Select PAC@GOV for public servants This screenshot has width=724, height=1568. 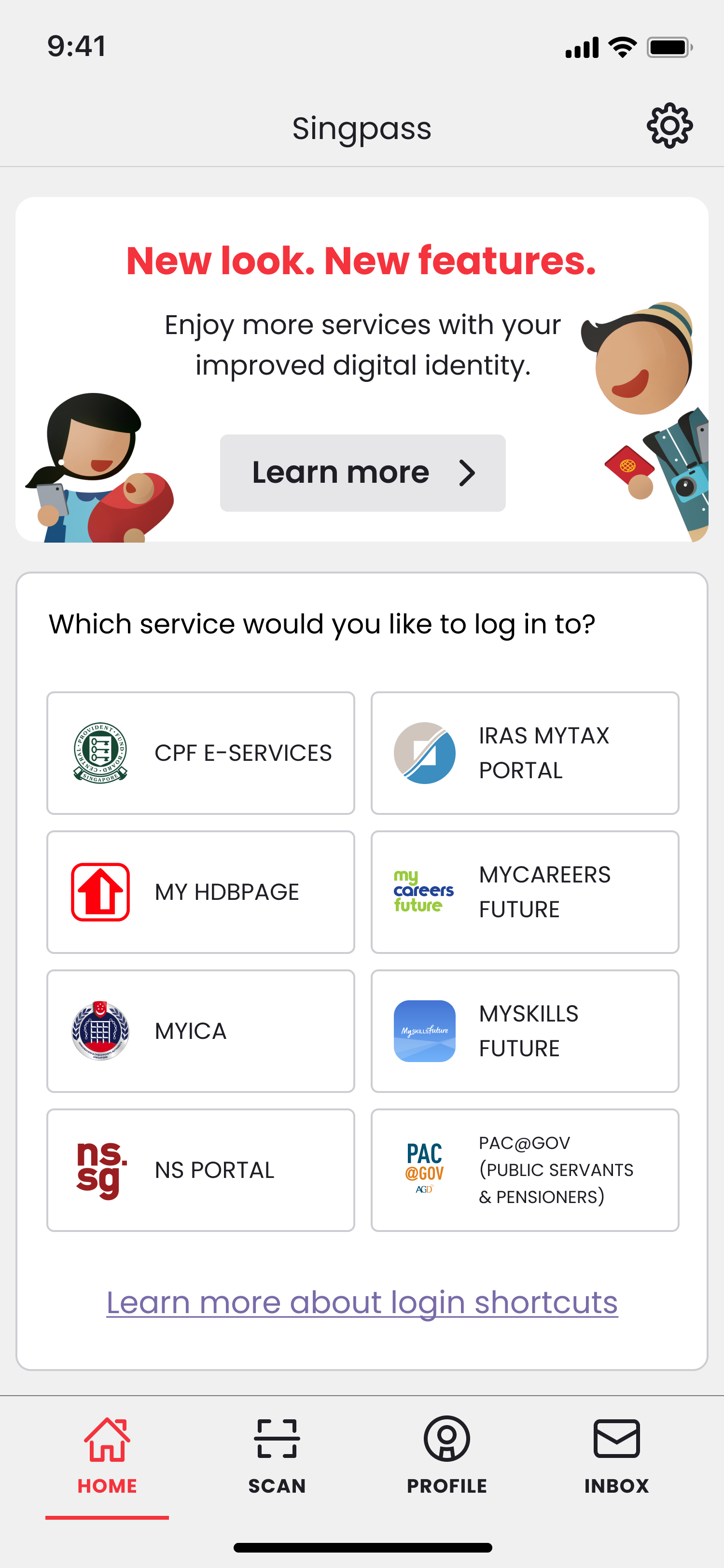click(525, 1170)
